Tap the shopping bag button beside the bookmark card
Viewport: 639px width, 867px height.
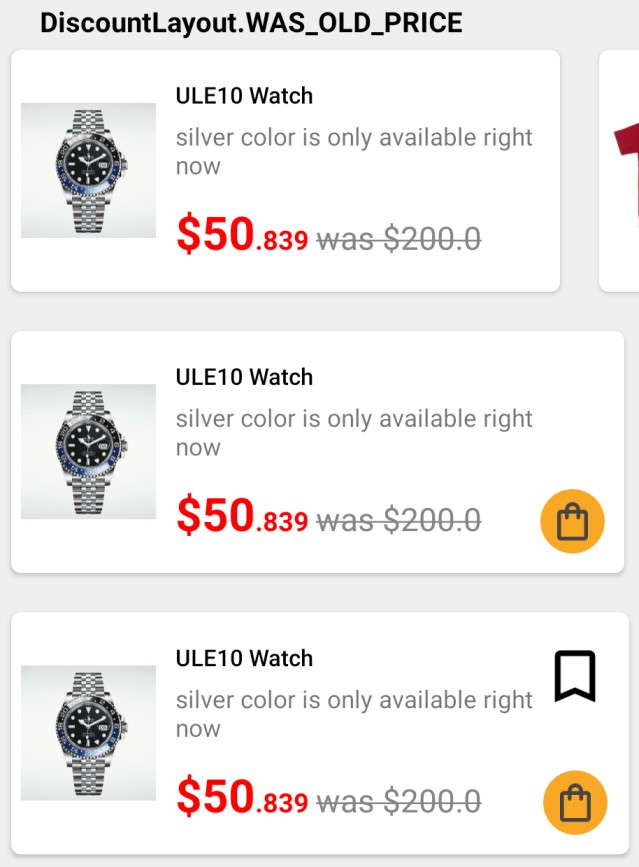575,802
